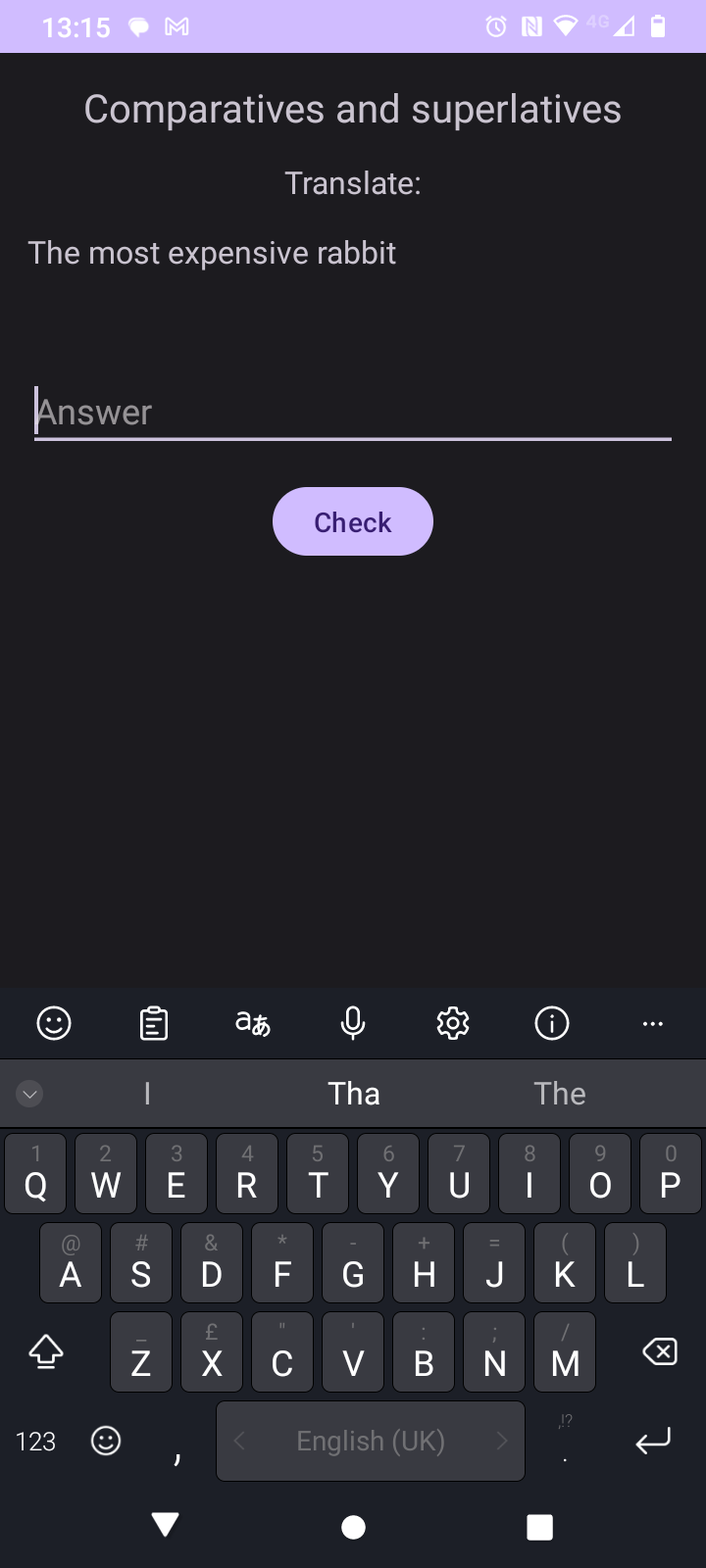Choose the suggestion "The"
Screen dimensions: 706x1568
click(560, 1094)
